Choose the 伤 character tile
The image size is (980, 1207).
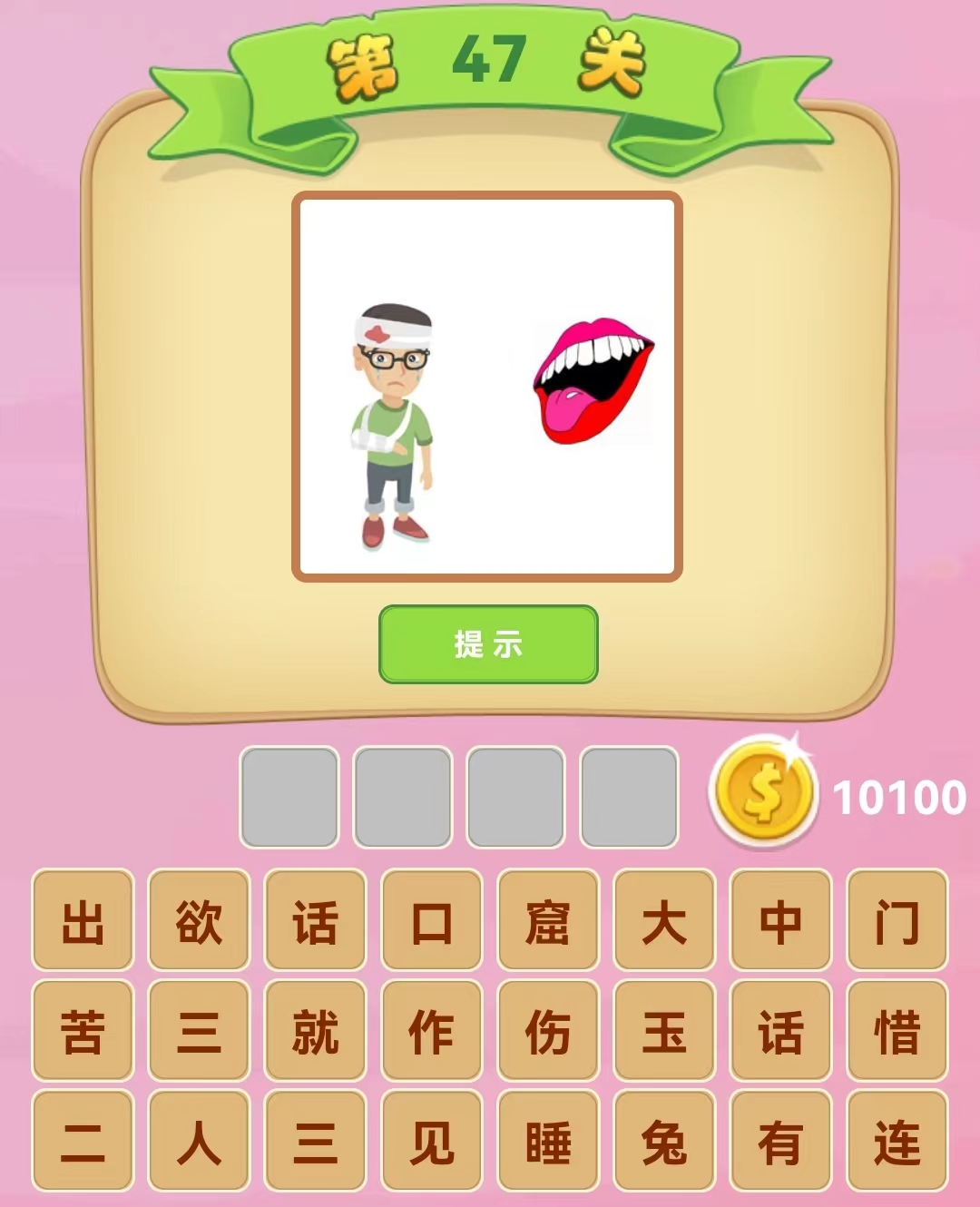[x=548, y=1031]
